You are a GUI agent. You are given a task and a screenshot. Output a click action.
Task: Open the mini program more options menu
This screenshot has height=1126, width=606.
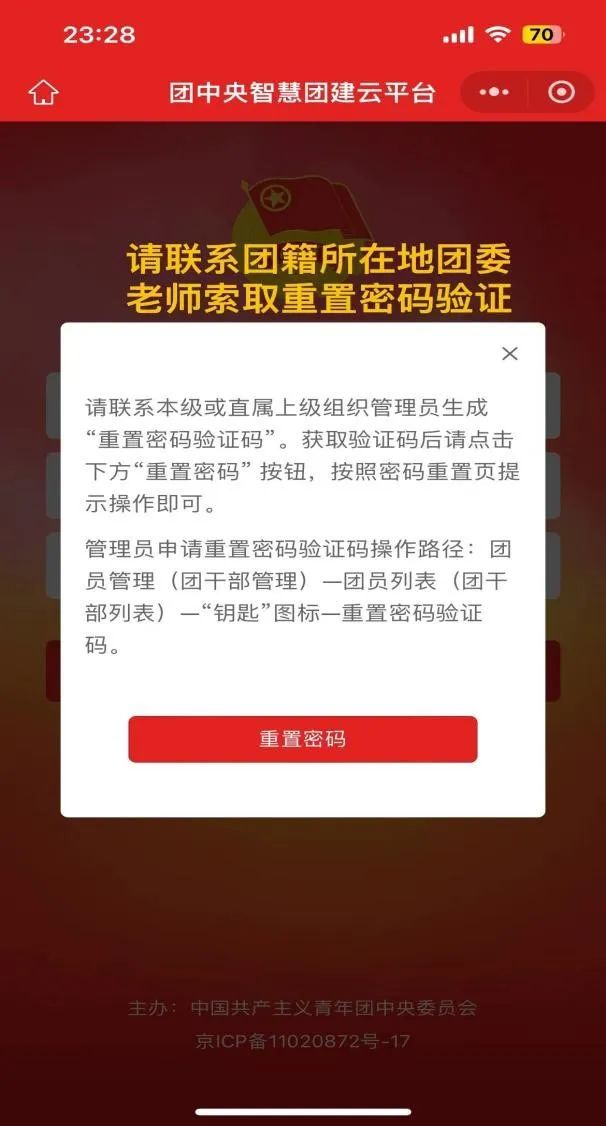pyautogui.click(x=494, y=93)
